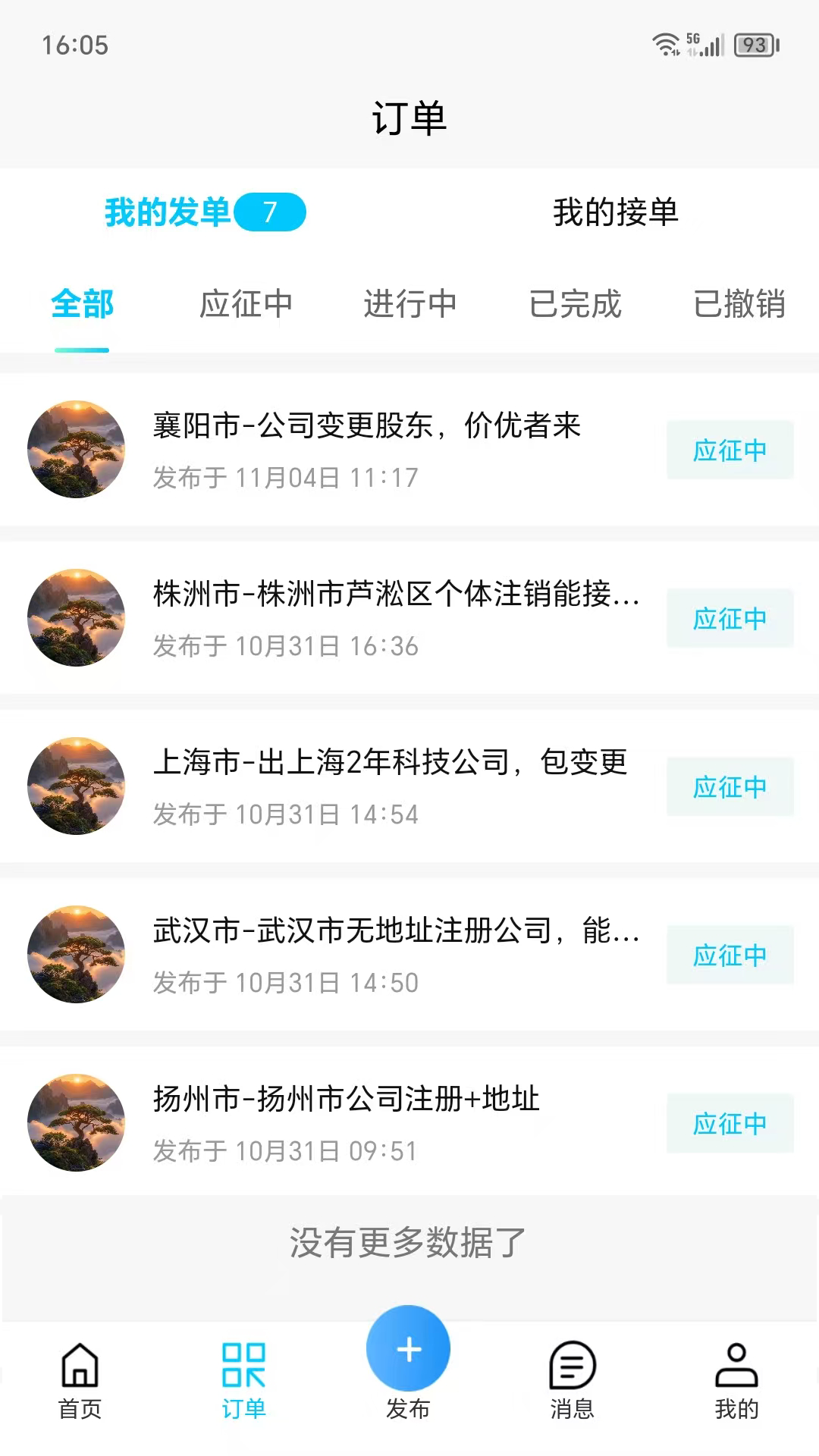Click 应征中 button on 武汉市 order
This screenshot has height=1456, width=819.
click(730, 956)
